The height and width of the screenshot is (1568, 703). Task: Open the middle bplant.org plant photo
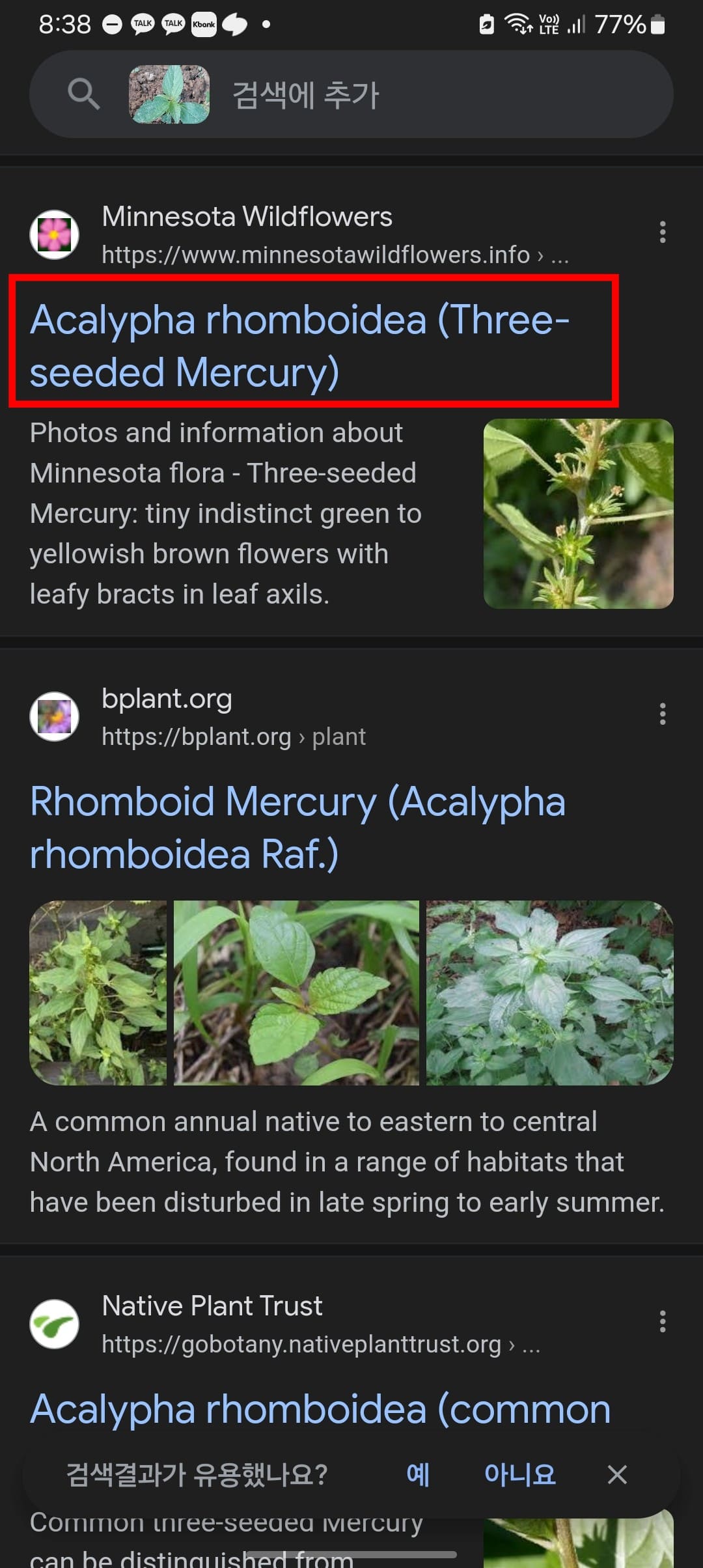[x=296, y=992]
